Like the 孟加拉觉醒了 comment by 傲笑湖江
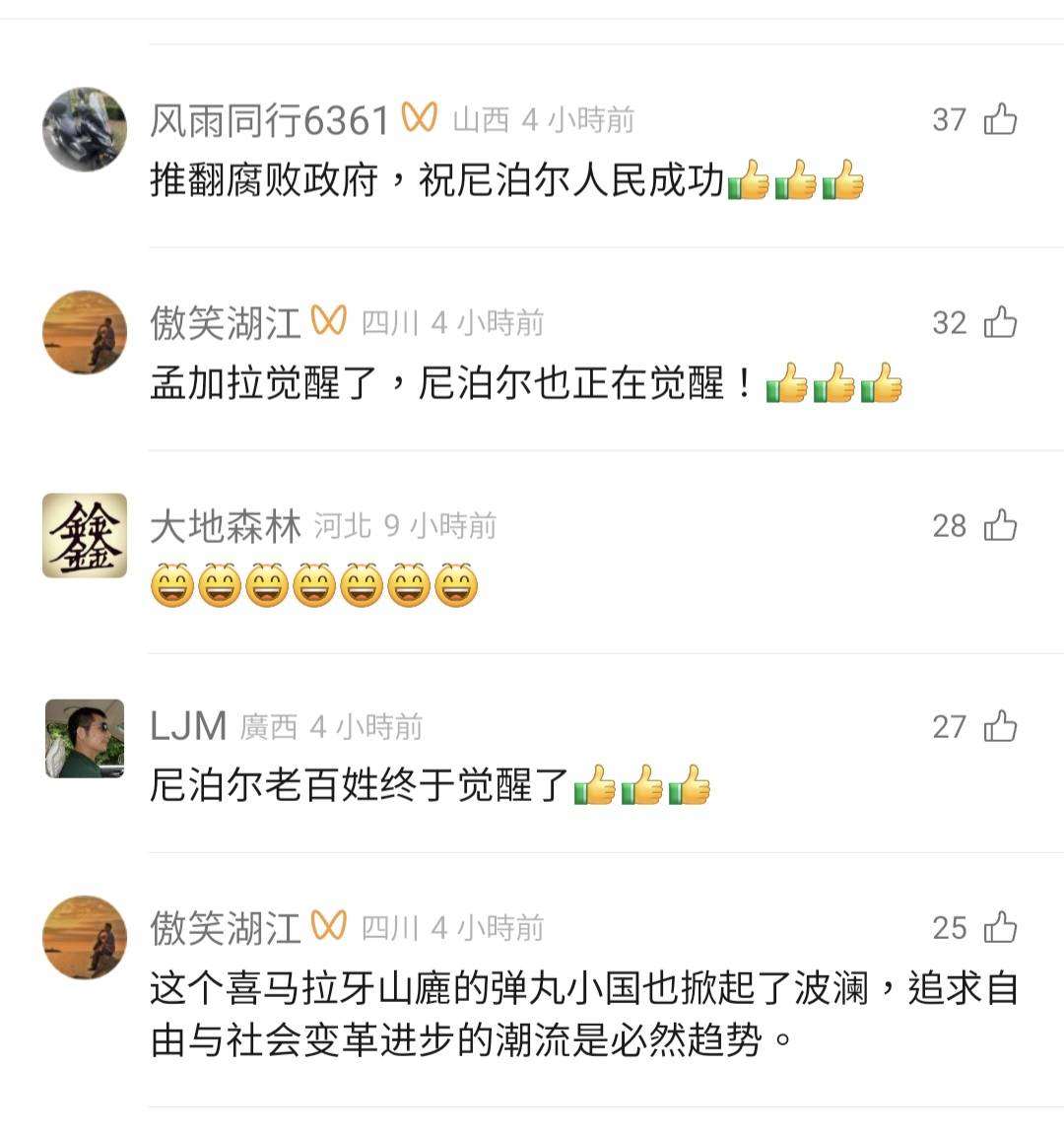The image size is (1064, 1134). pyautogui.click(x=1001, y=322)
